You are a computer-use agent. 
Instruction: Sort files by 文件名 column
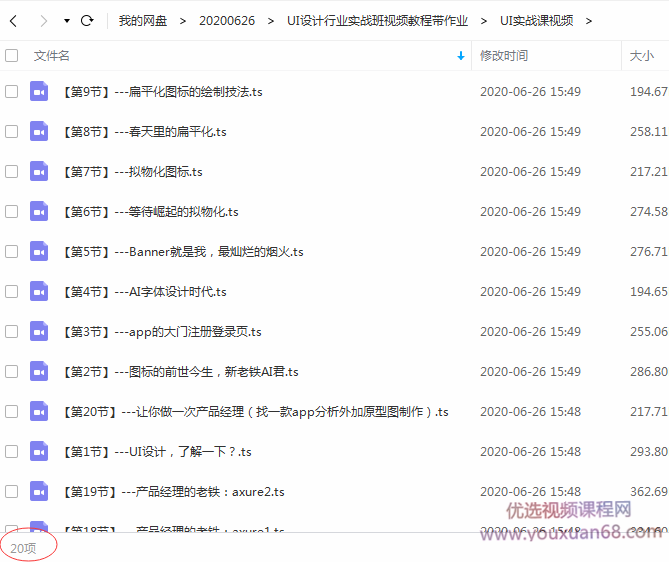pyautogui.click(x=52, y=56)
